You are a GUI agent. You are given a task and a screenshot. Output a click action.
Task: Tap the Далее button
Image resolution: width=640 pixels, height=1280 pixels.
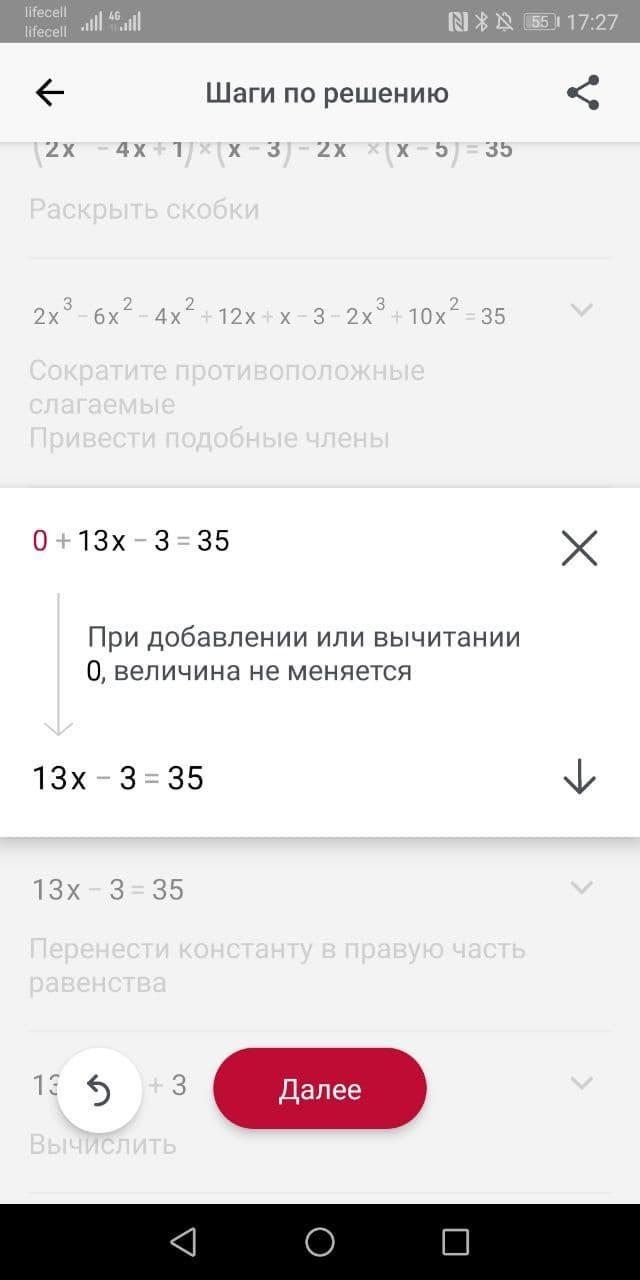(x=320, y=1089)
